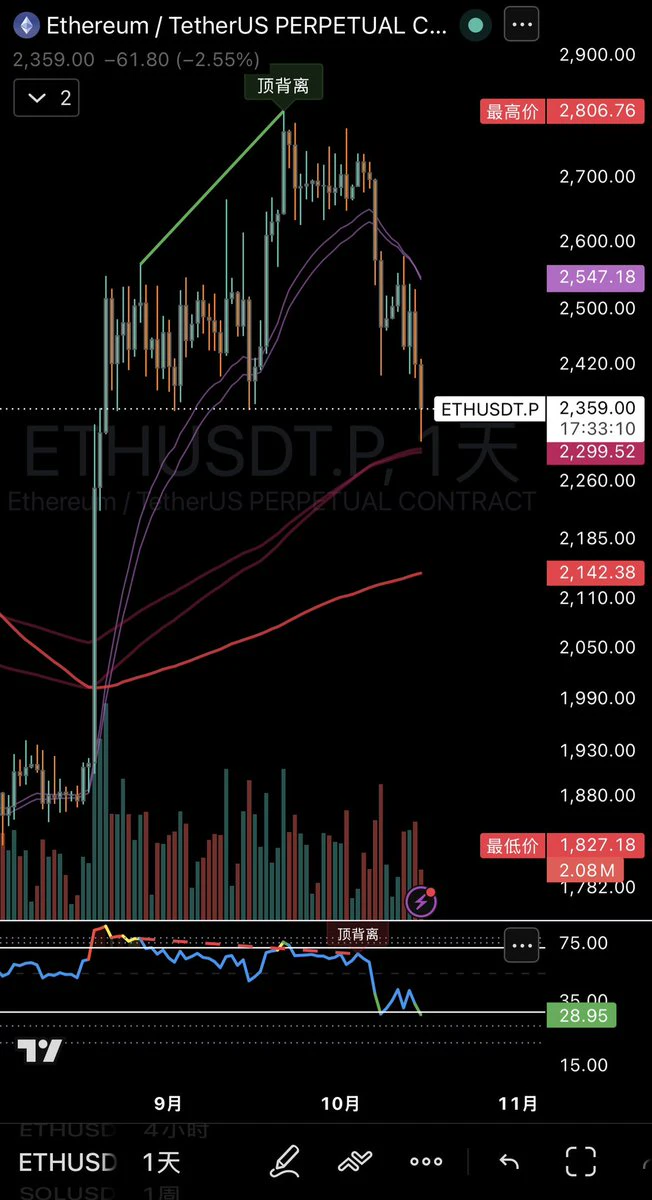Open the RSI pane options menu
This screenshot has width=652, height=1200.
pyautogui.click(x=521, y=944)
